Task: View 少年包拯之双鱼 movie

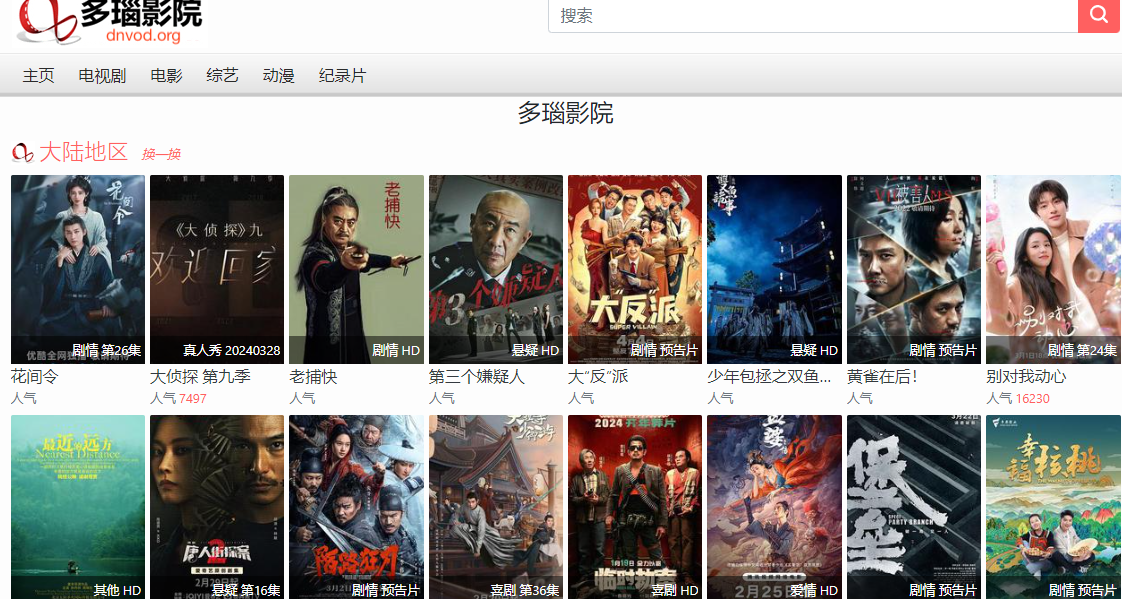Action: click(x=774, y=268)
